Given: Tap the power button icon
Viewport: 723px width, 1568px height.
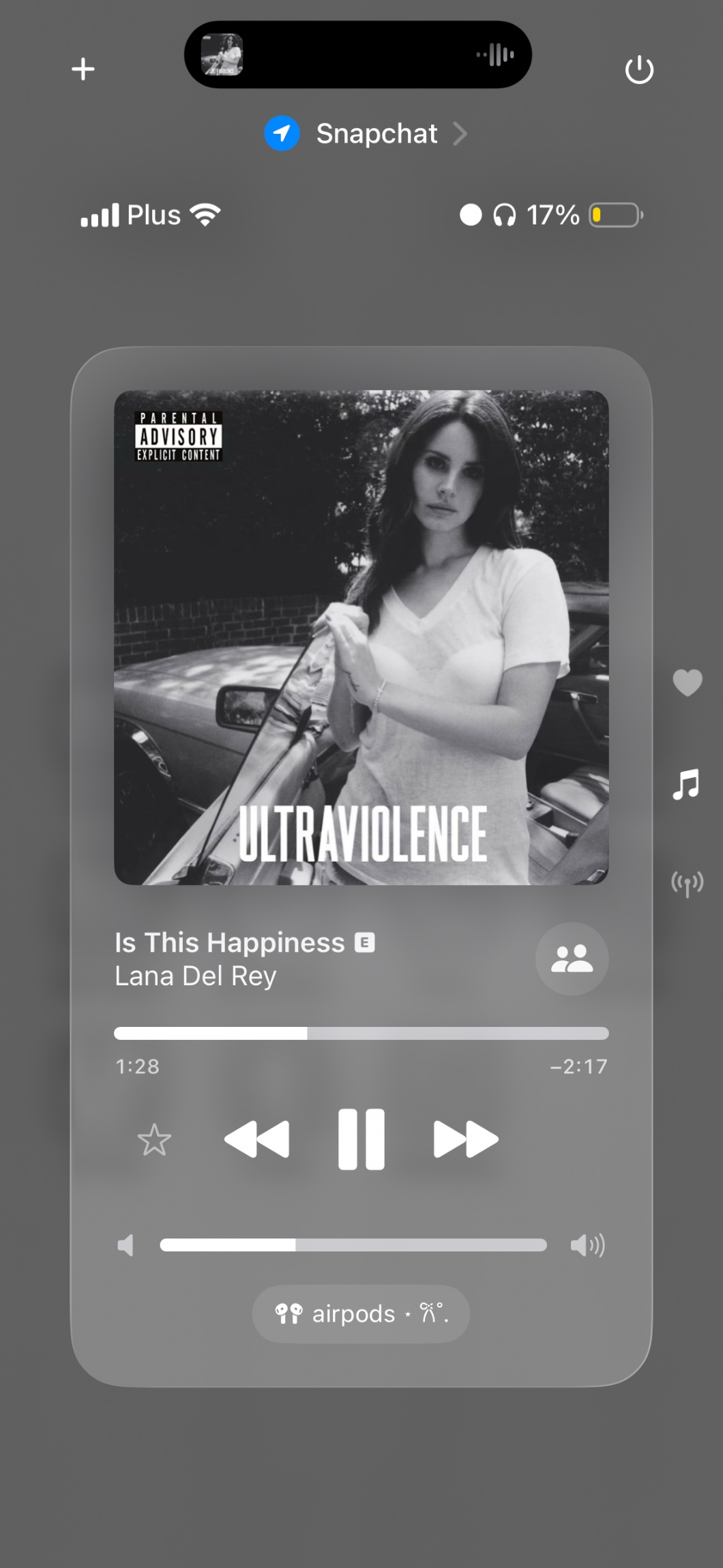Looking at the screenshot, I should 639,70.
